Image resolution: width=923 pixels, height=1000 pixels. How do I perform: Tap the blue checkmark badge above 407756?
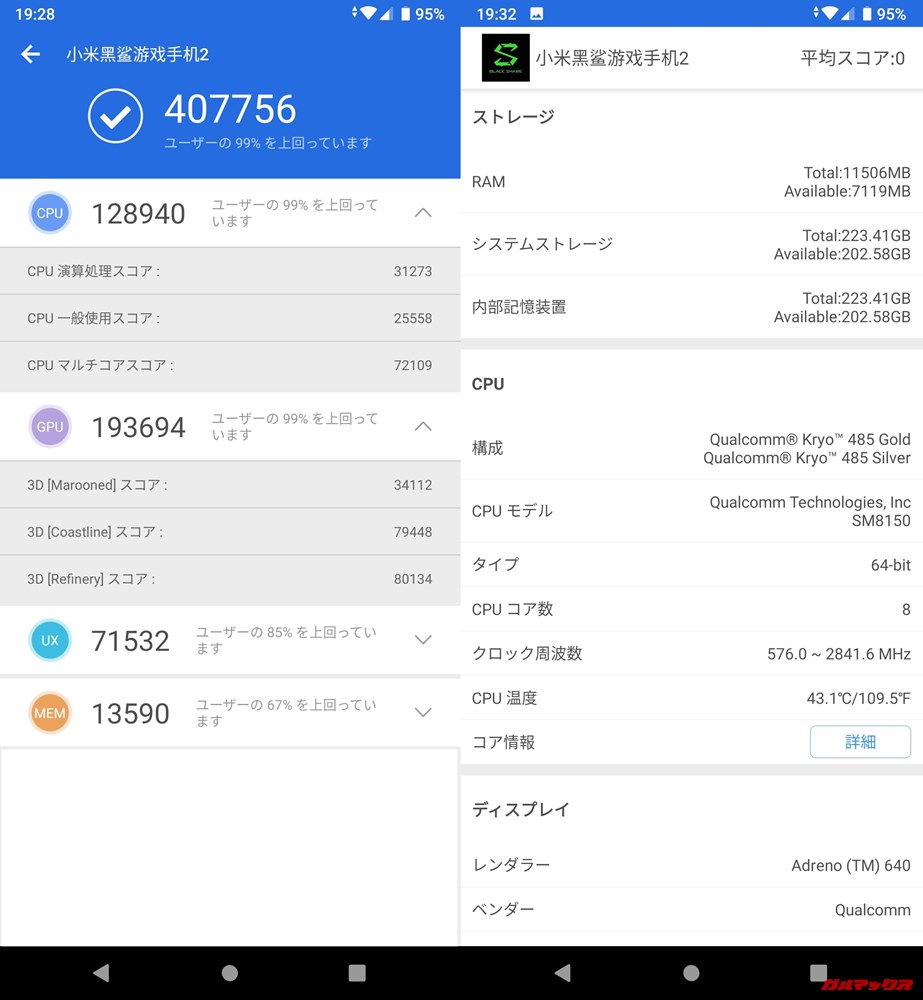coord(115,116)
